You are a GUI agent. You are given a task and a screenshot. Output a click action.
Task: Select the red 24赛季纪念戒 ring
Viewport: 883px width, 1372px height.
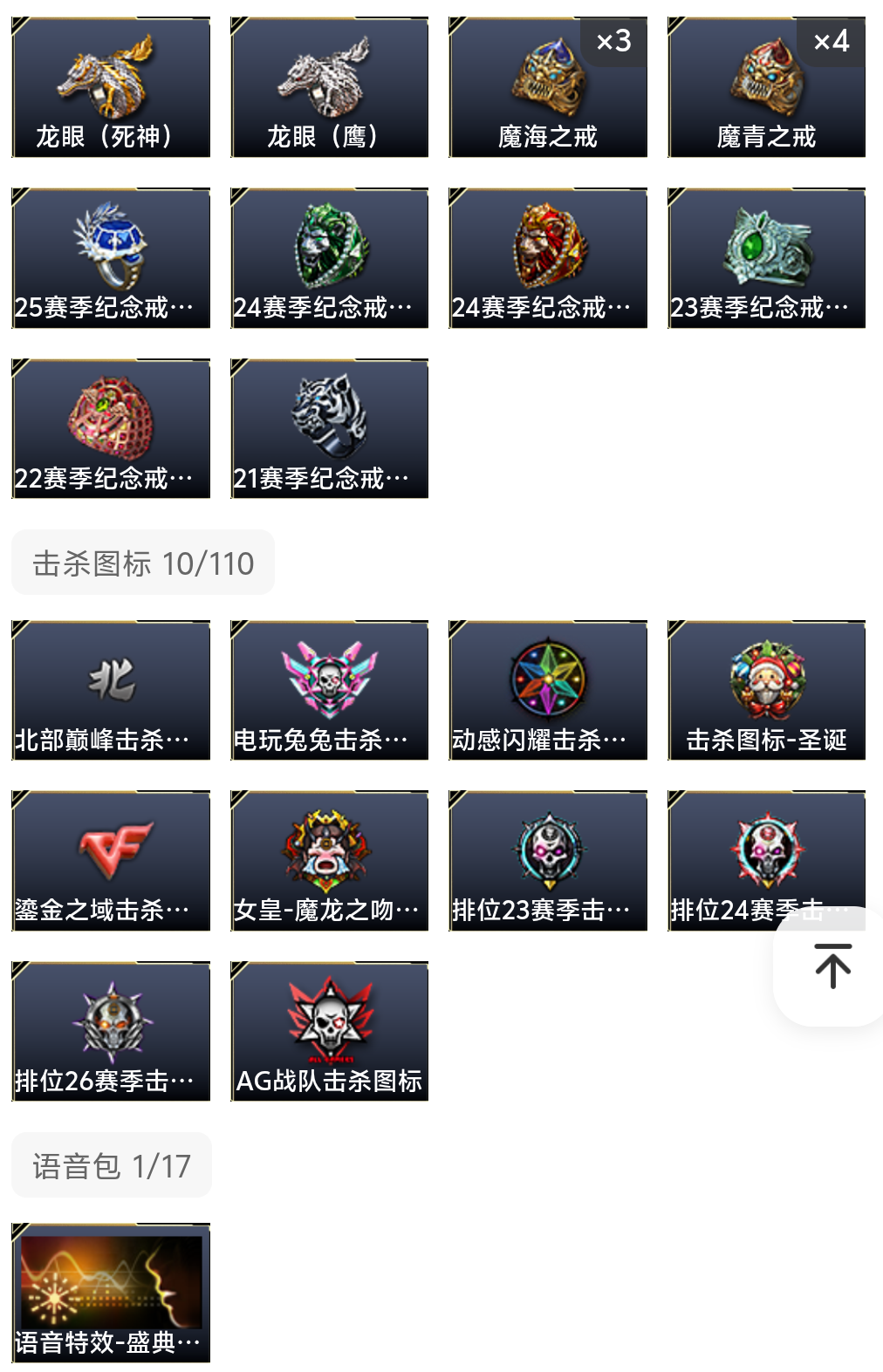pos(548,258)
